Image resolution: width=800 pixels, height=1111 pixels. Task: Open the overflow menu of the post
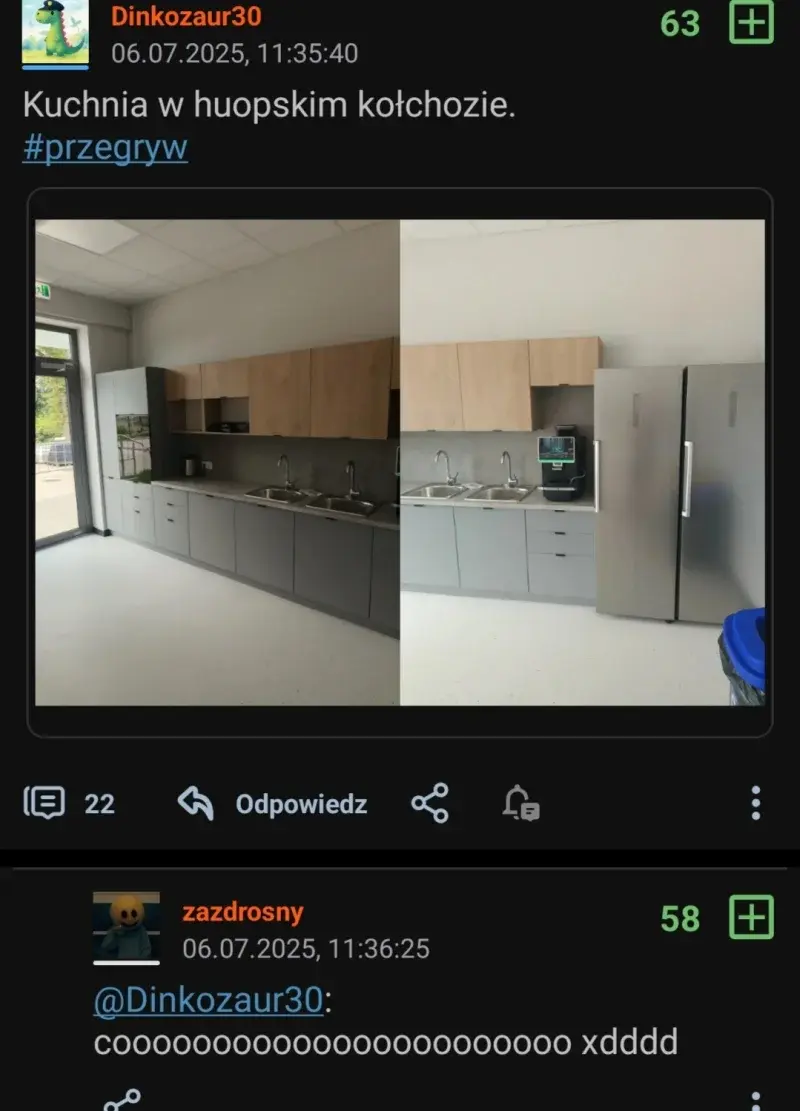(x=755, y=803)
